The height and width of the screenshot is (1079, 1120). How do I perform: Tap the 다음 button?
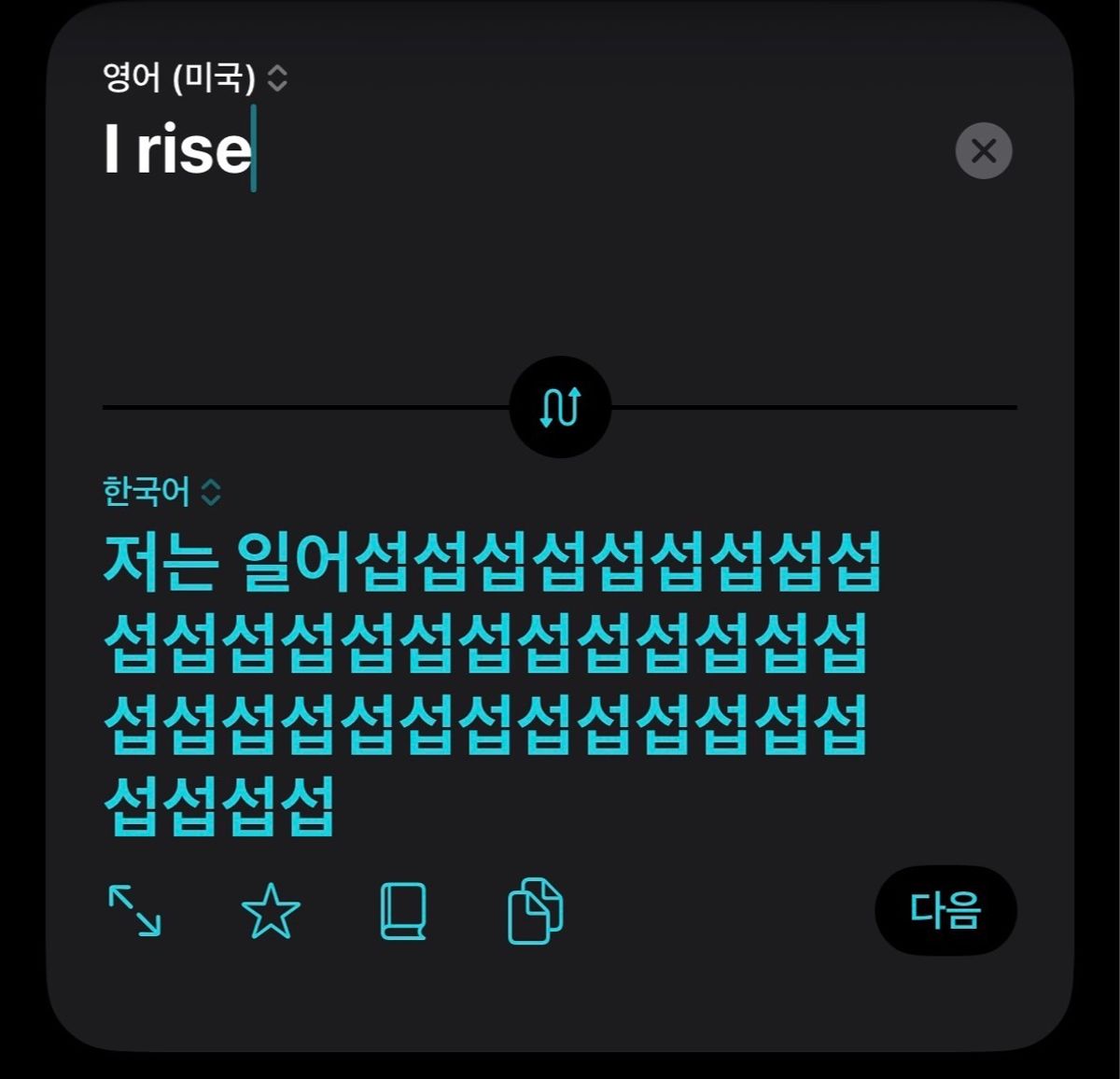tap(945, 910)
